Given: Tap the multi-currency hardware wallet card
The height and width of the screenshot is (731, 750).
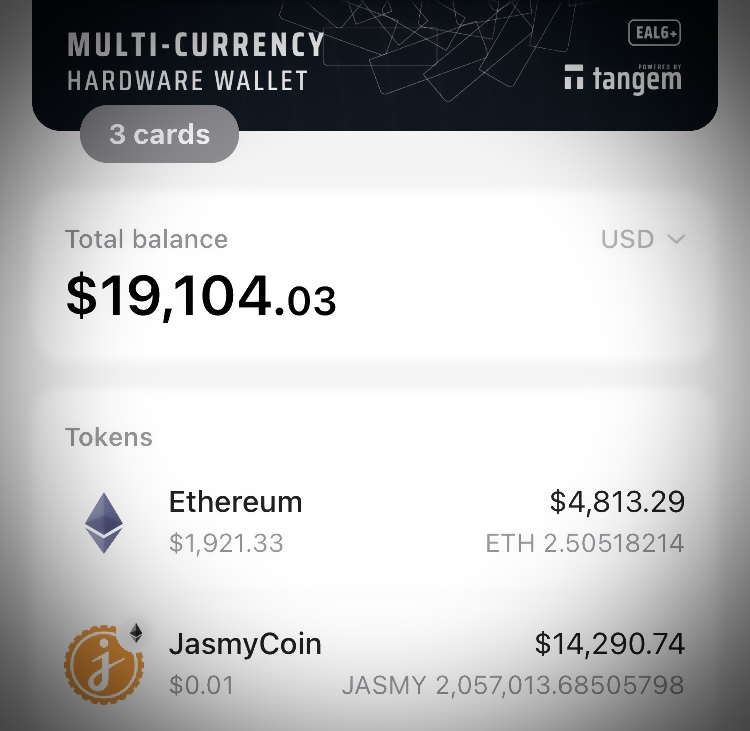Looking at the screenshot, I should point(375,60).
